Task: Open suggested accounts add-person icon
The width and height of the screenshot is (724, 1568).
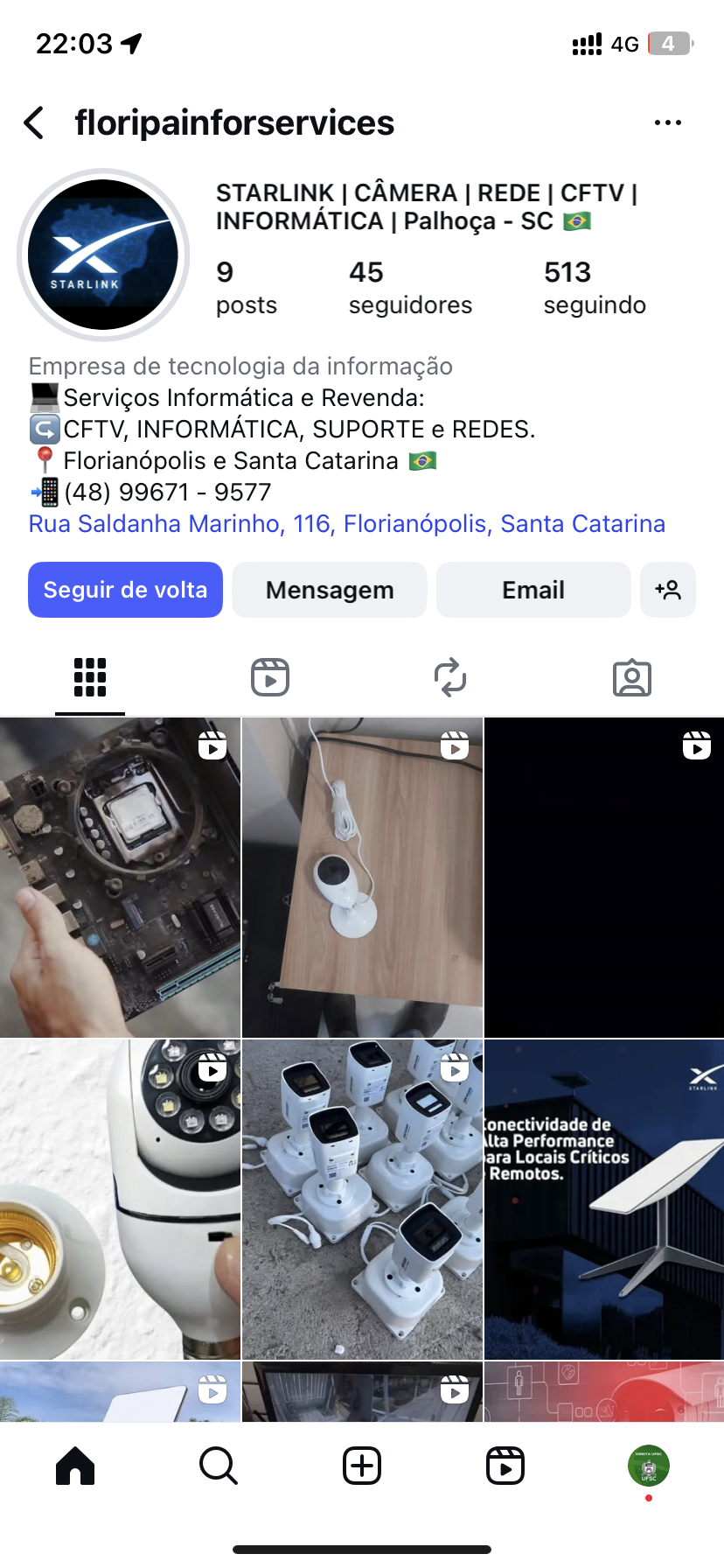Action: [668, 590]
